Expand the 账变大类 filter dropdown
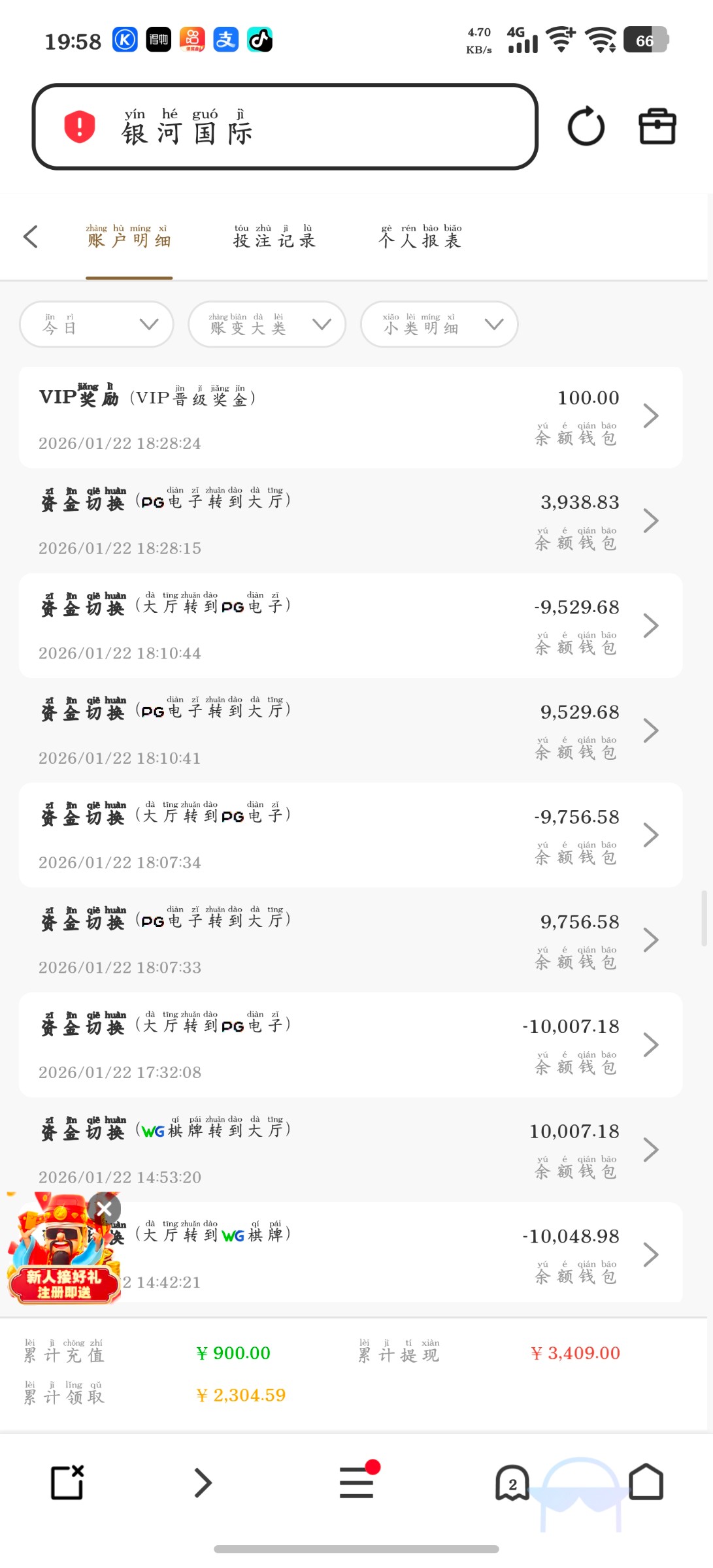 [x=267, y=324]
